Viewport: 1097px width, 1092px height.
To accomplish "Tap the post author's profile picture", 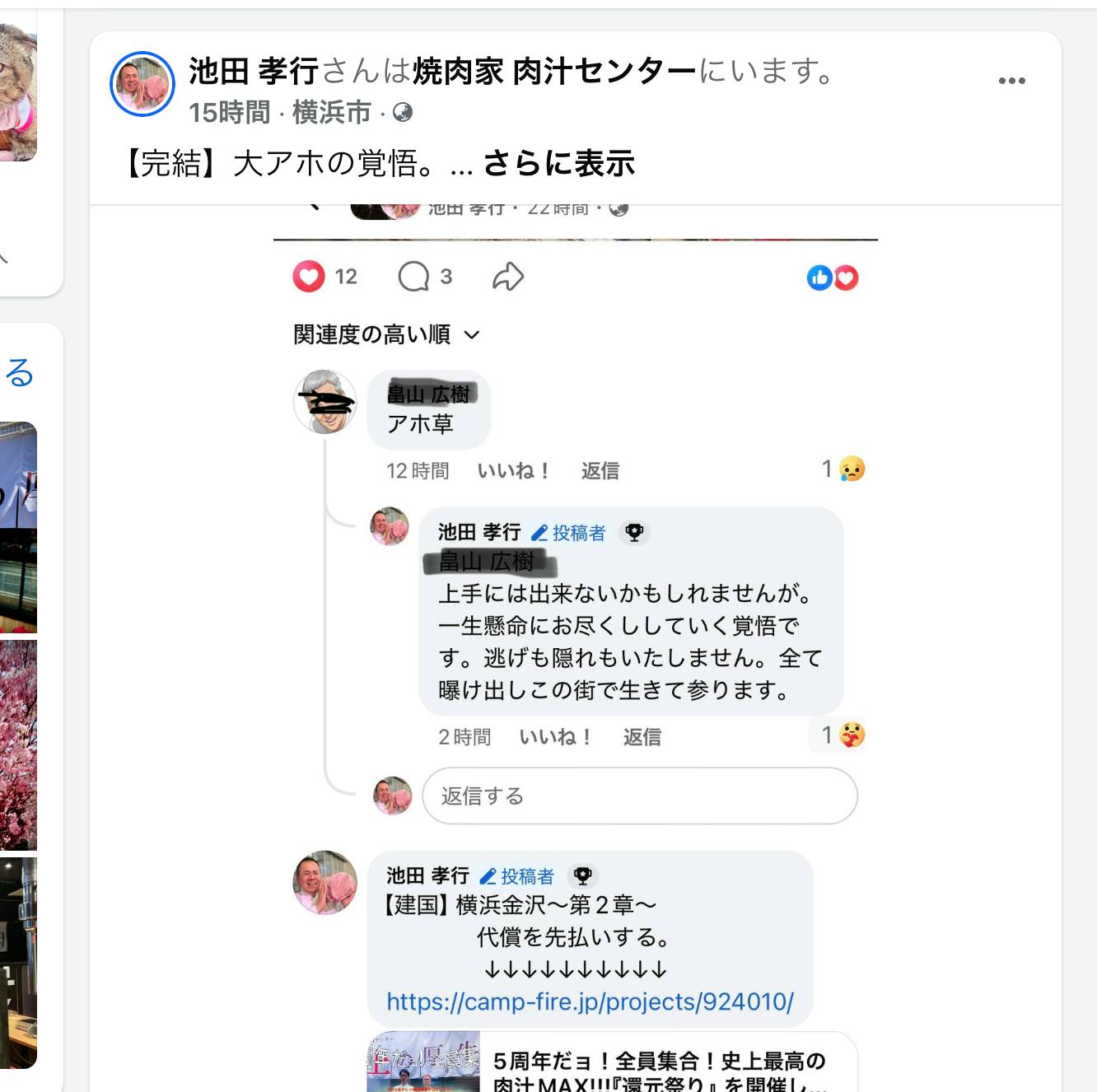I will (x=142, y=84).
